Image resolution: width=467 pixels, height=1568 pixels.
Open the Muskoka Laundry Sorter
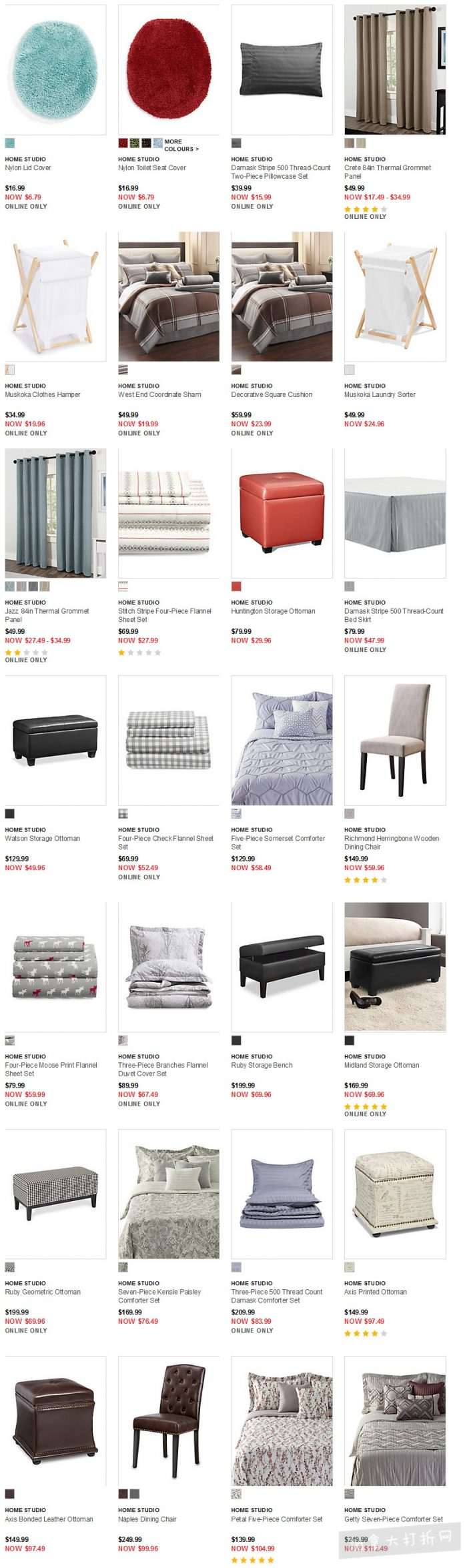[380, 395]
